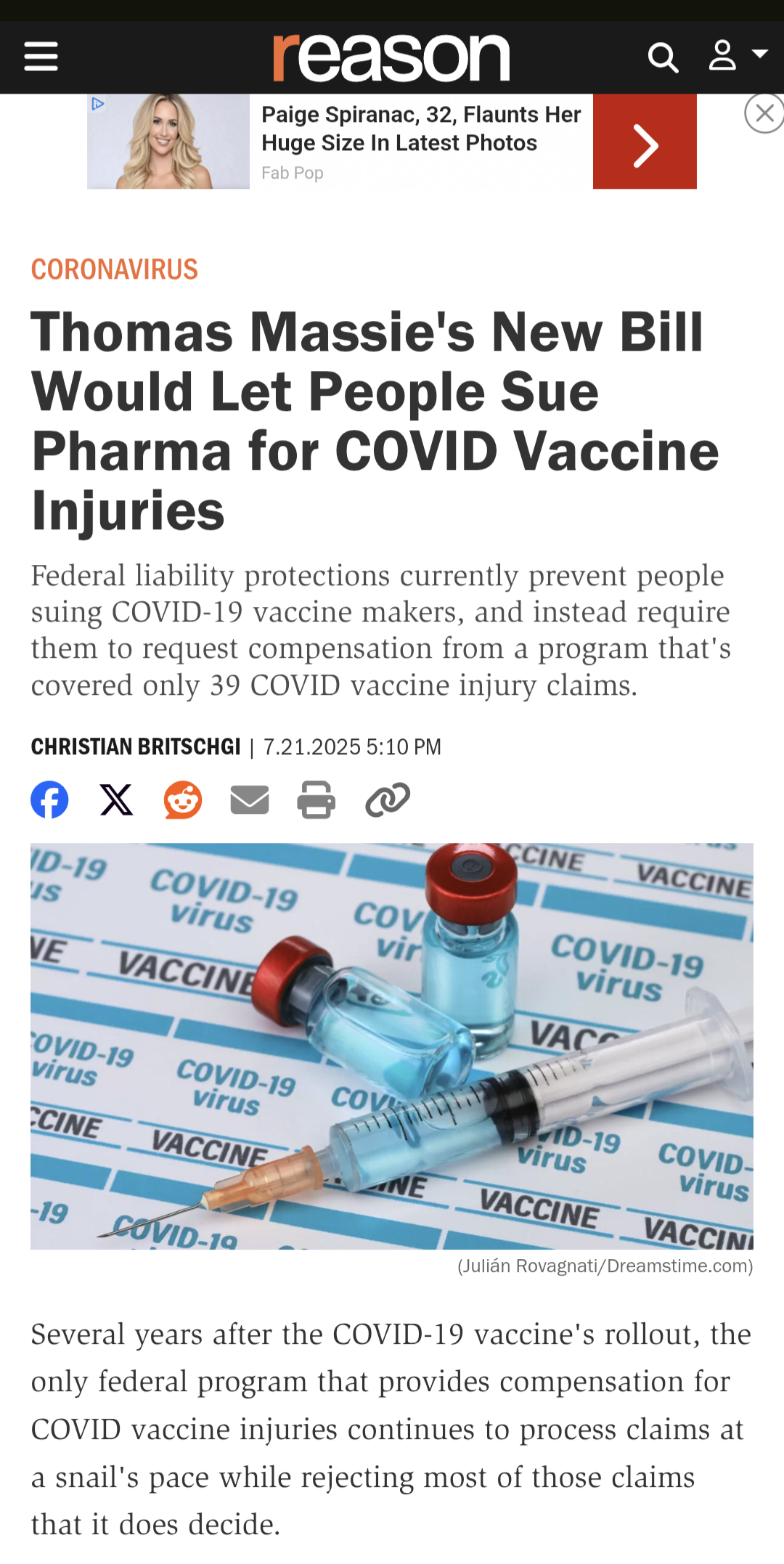Open the user account dropdown
This screenshot has height=1564, width=784.
(738, 55)
